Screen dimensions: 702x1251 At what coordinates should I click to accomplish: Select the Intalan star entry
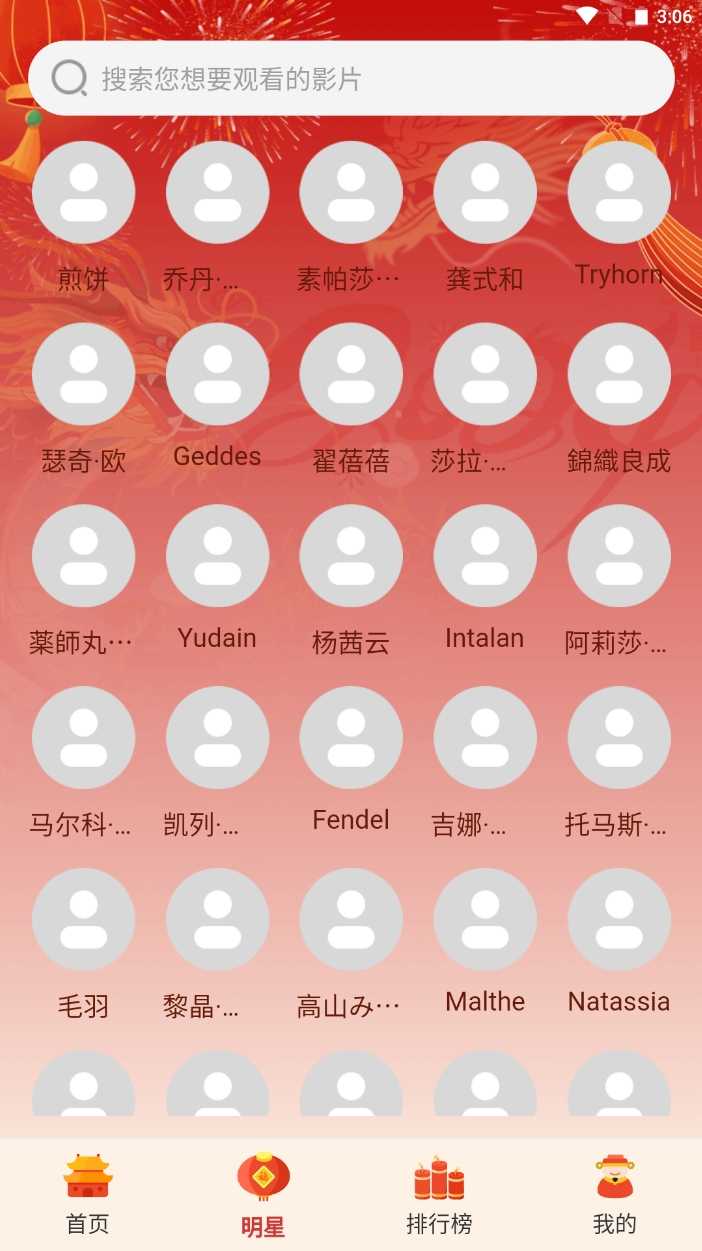click(x=485, y=557)
